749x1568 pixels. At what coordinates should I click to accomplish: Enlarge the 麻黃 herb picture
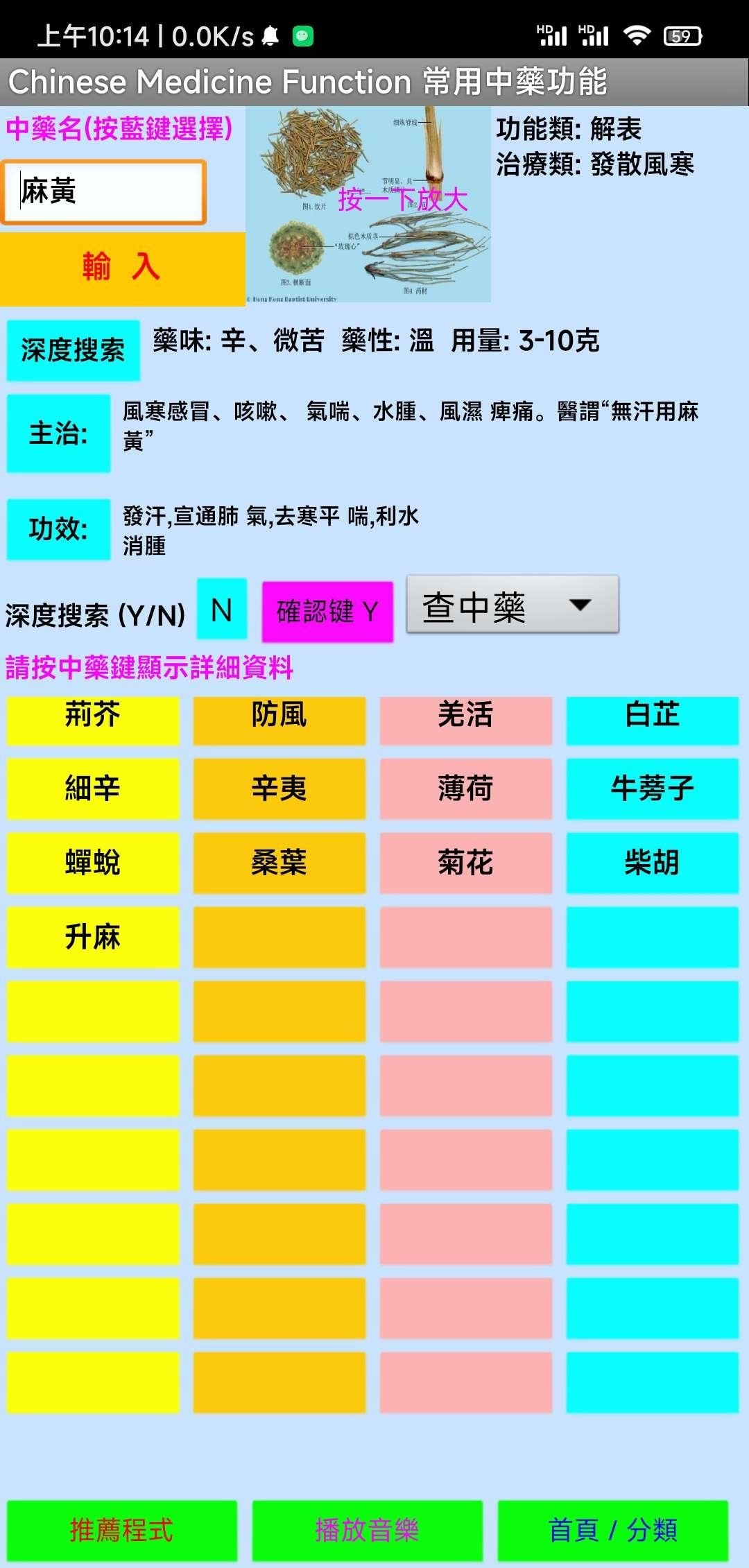[x=368, y=204]
